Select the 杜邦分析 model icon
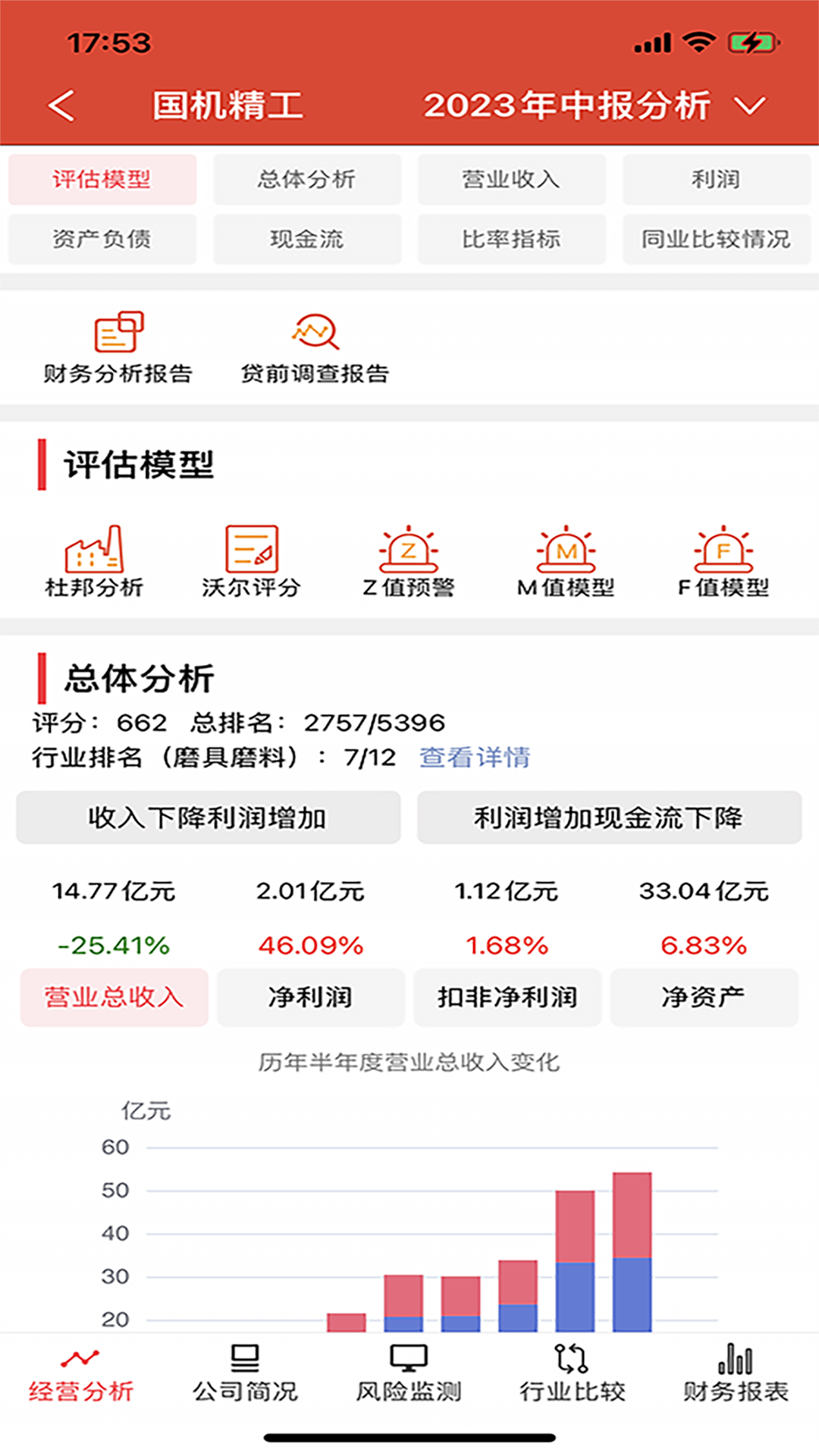The image size is (819, 1456). [x=94, y=560]
